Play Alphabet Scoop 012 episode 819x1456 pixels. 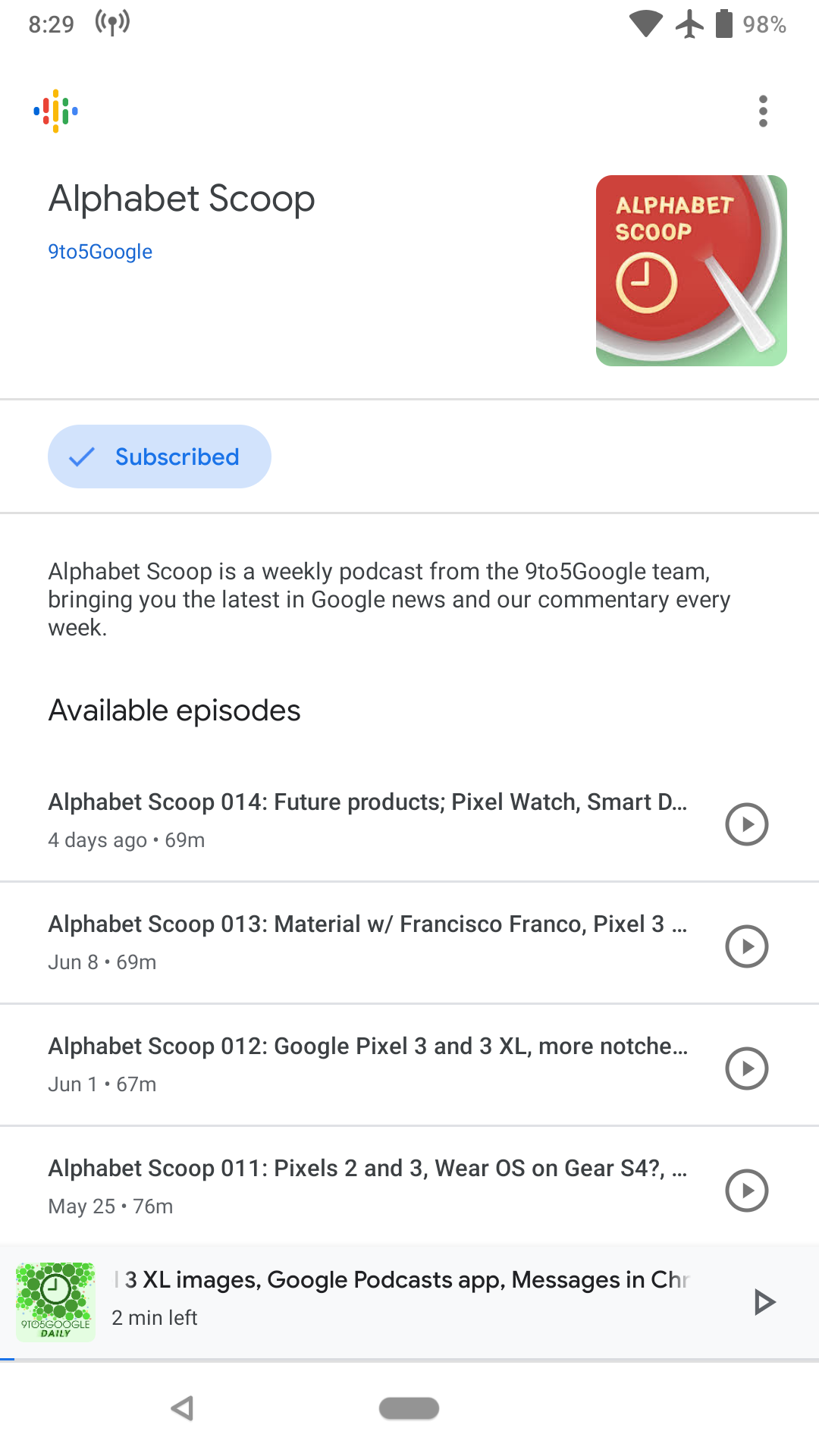746,1068
